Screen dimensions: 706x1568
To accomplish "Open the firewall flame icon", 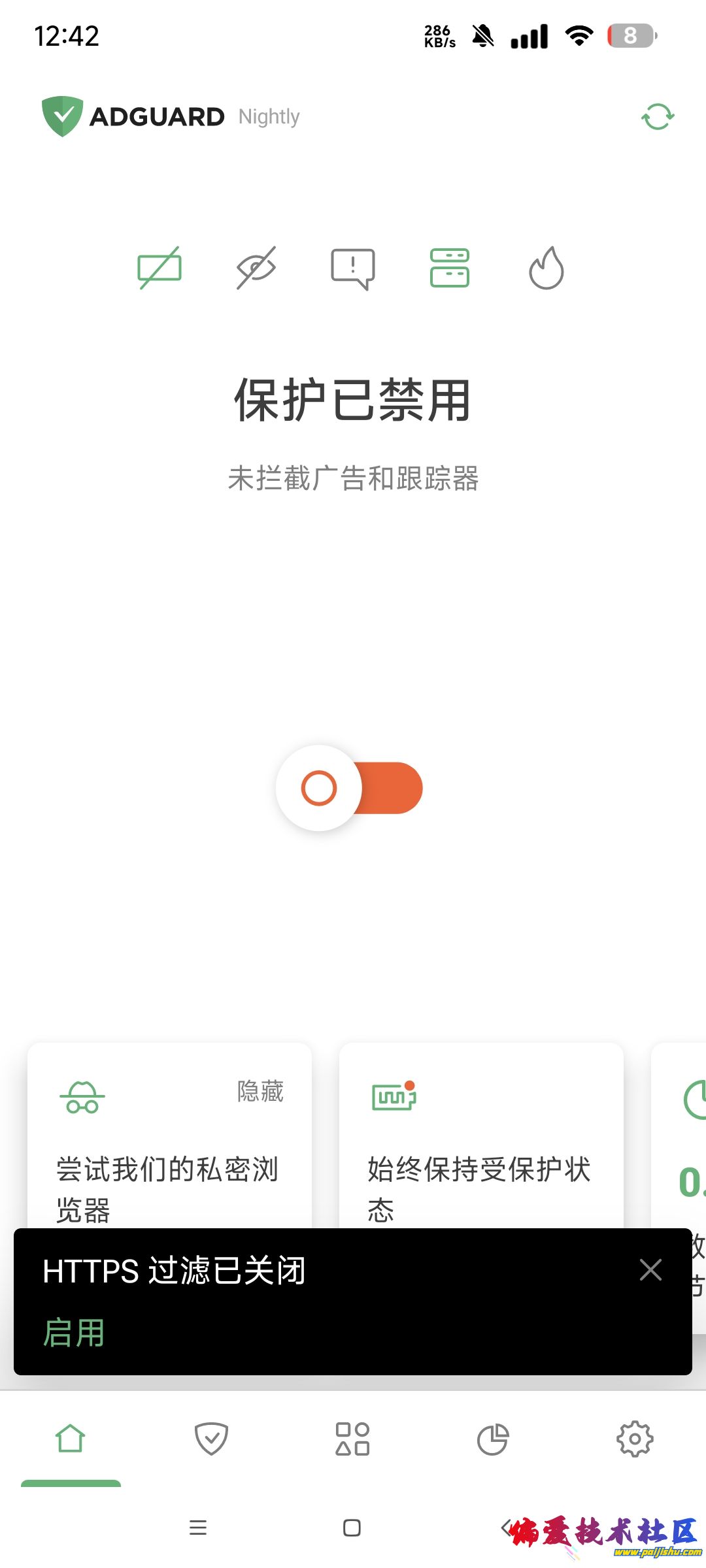I will coord(546,268).
